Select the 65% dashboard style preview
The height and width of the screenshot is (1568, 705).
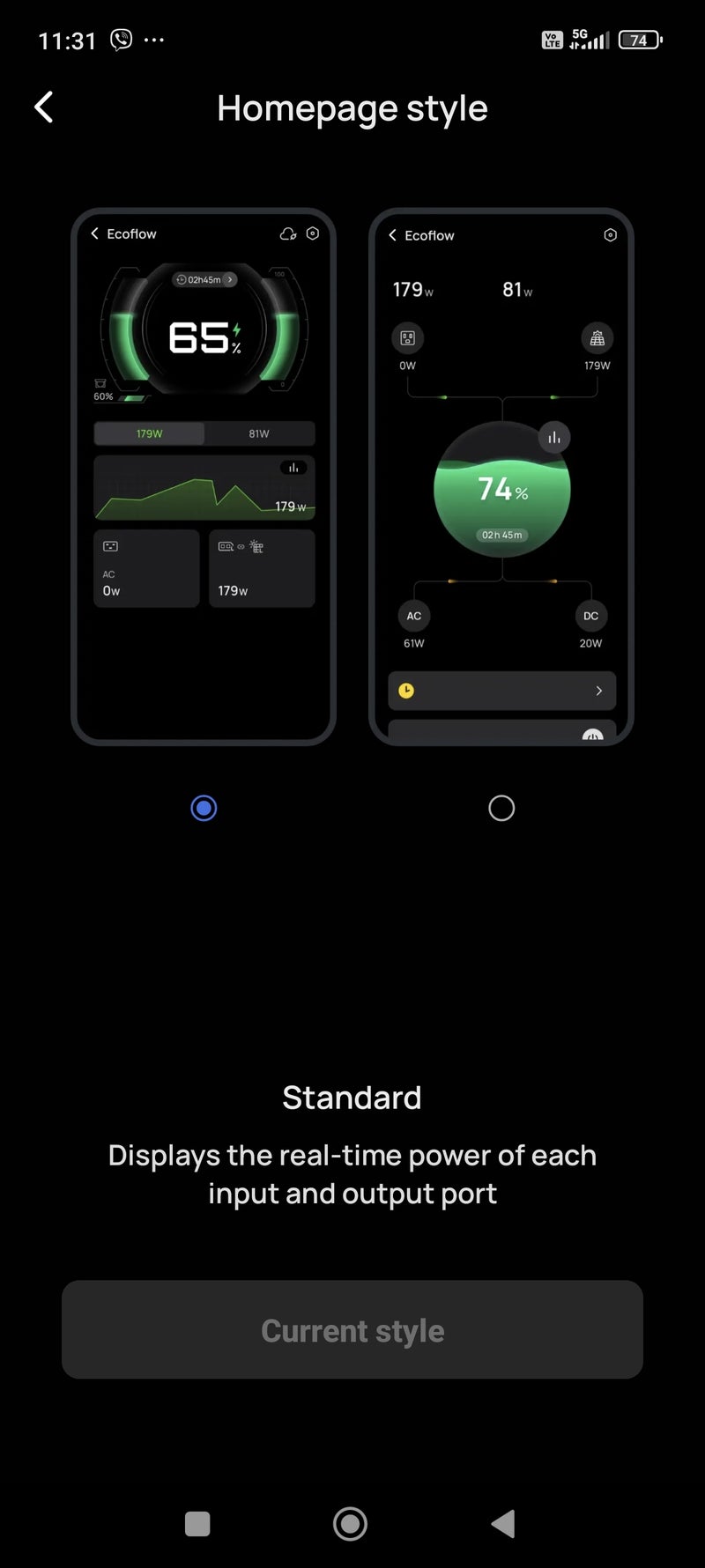click(x=204, y=477)
